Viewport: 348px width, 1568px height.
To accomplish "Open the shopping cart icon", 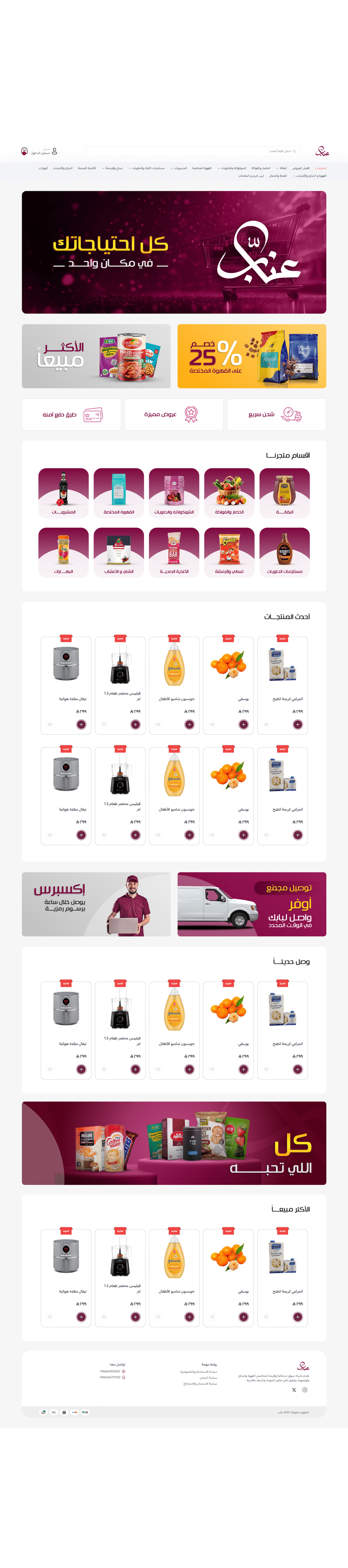I will pyautogui.click(x=24, y=151).
